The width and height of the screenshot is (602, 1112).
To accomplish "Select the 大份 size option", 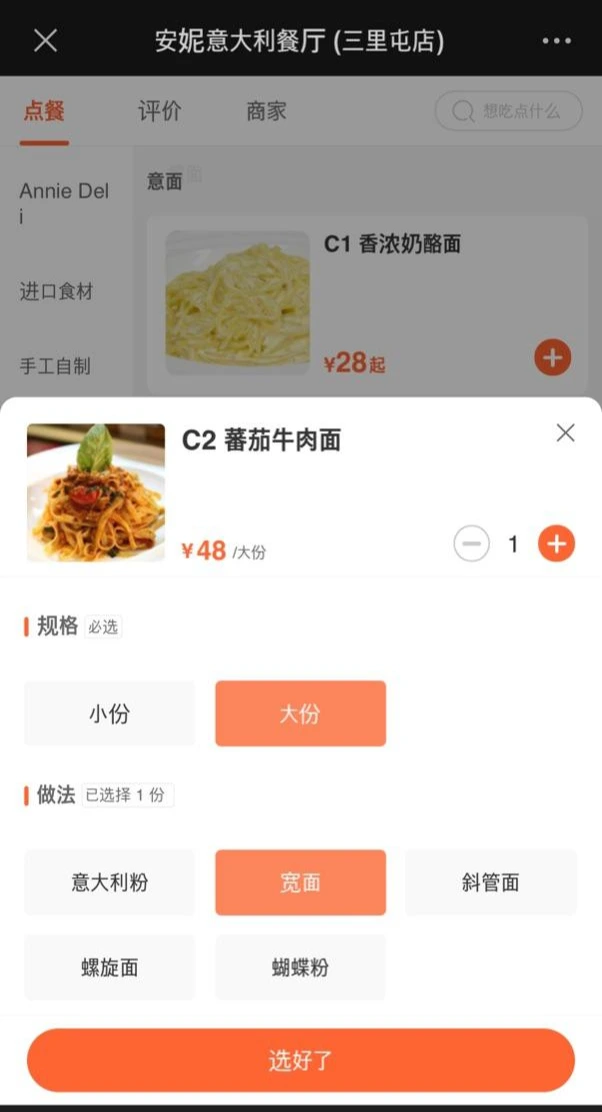I will 300,713.
